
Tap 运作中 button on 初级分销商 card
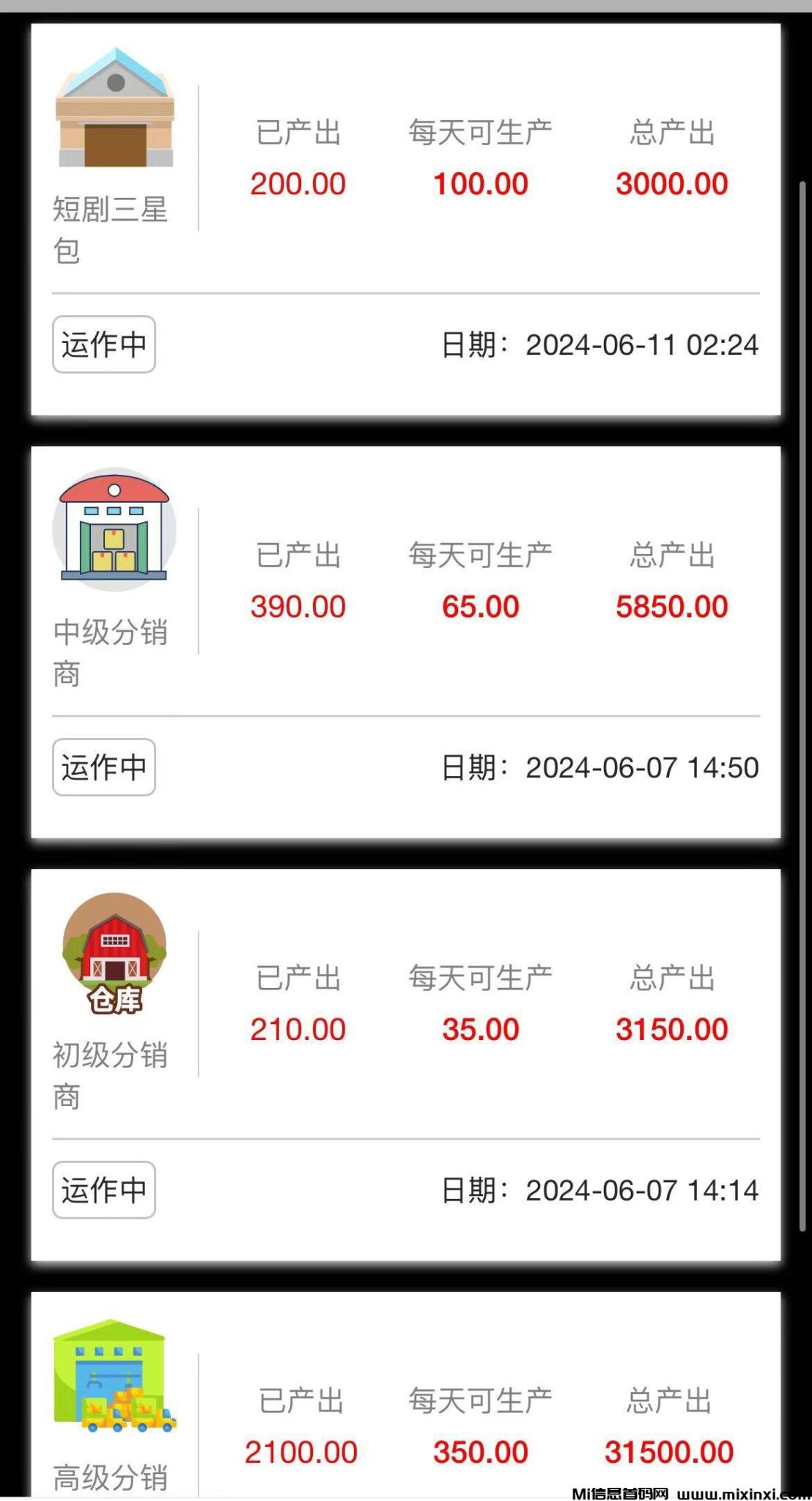point(103,1190)
